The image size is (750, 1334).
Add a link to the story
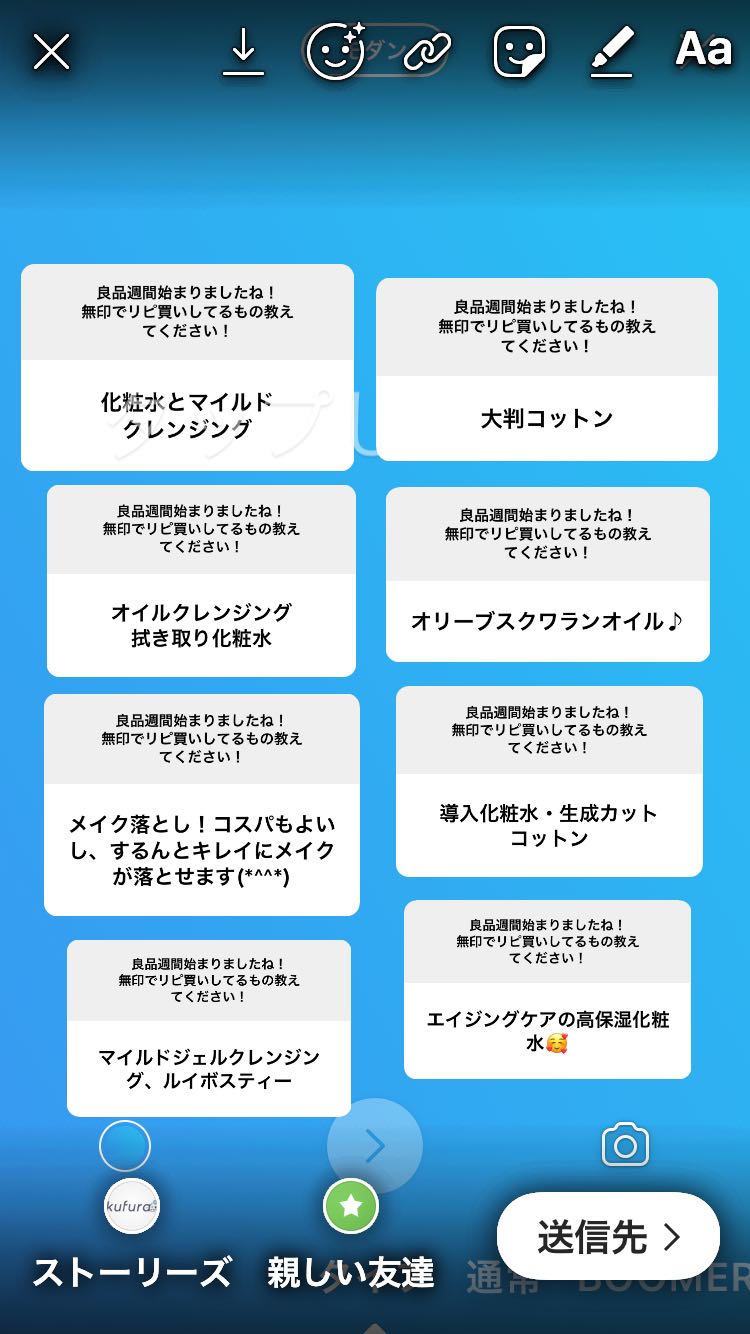pos(427,51)
